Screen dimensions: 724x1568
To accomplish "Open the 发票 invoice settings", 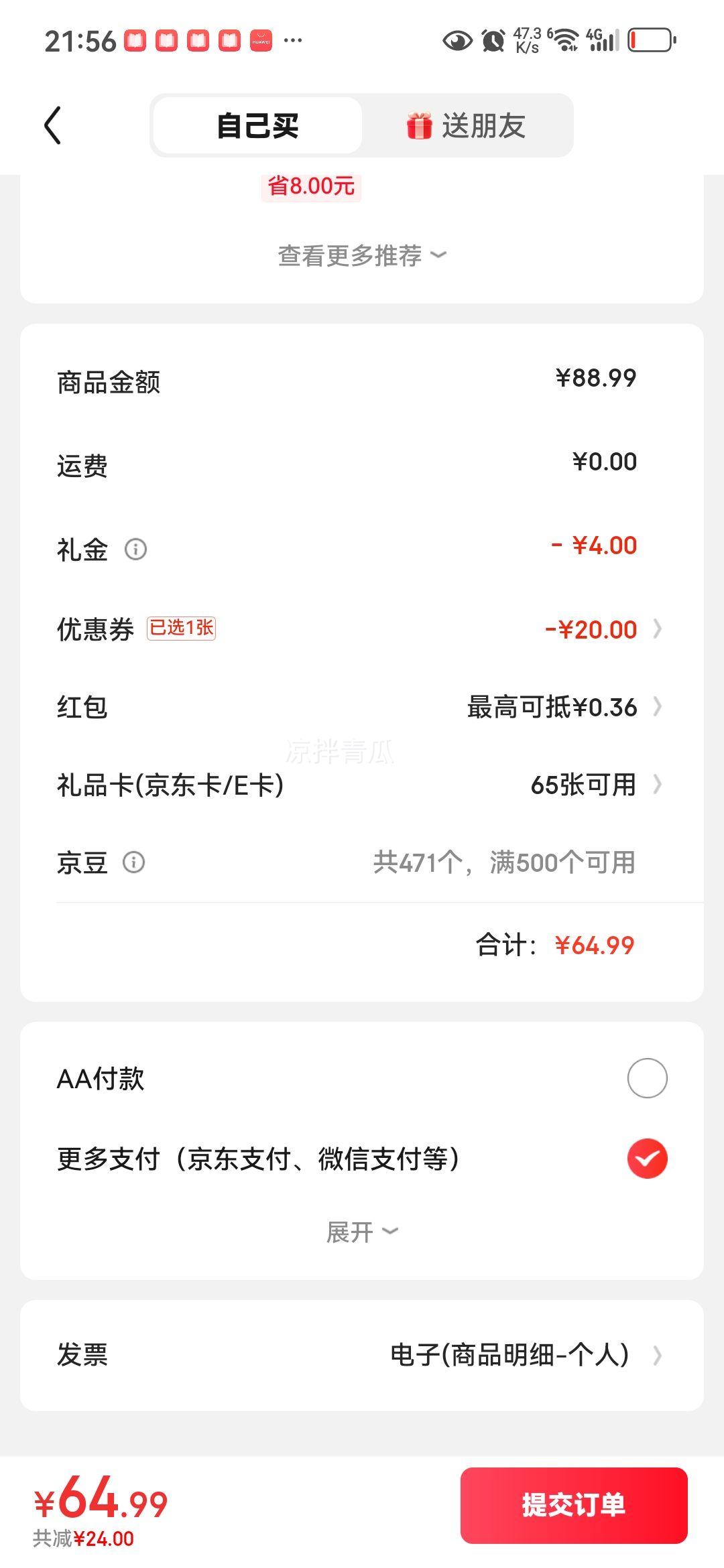I will [362, 1355].
